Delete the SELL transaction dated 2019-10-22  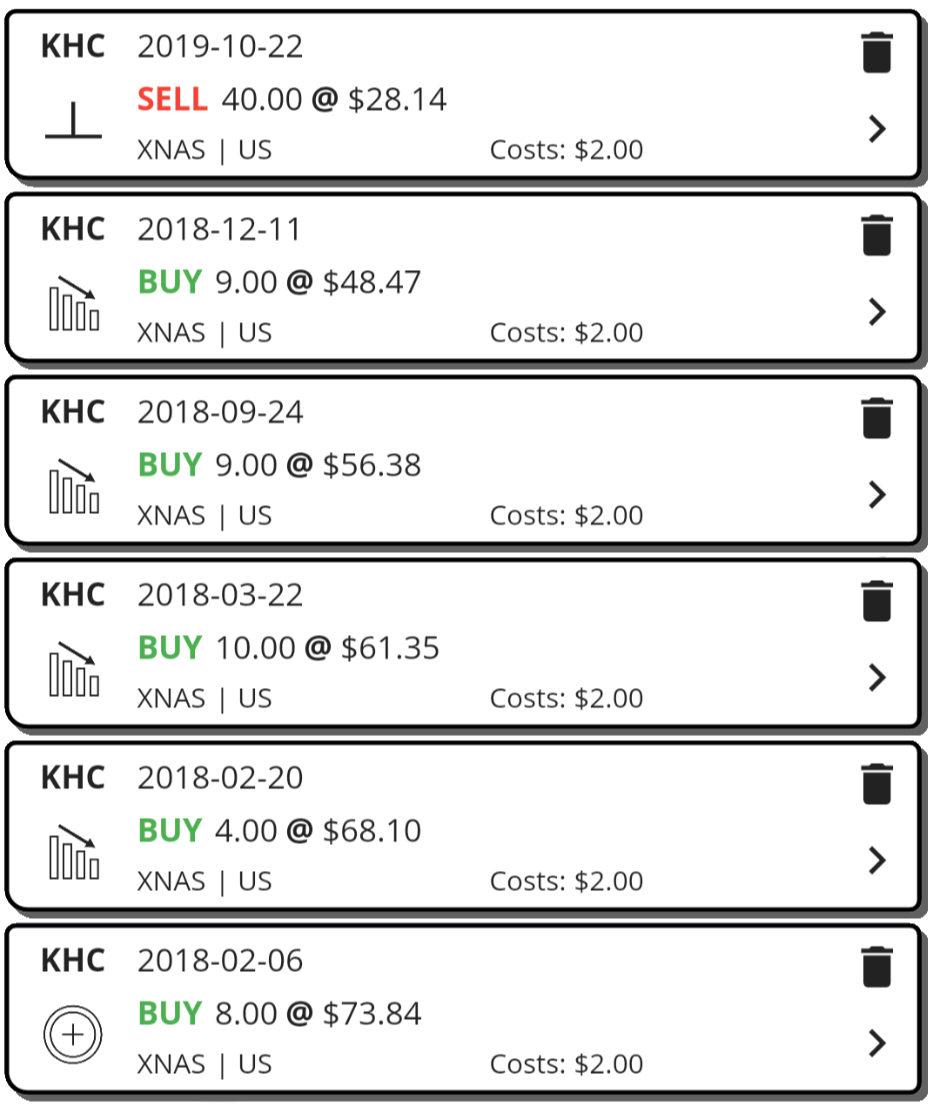(x=876, y=53)
